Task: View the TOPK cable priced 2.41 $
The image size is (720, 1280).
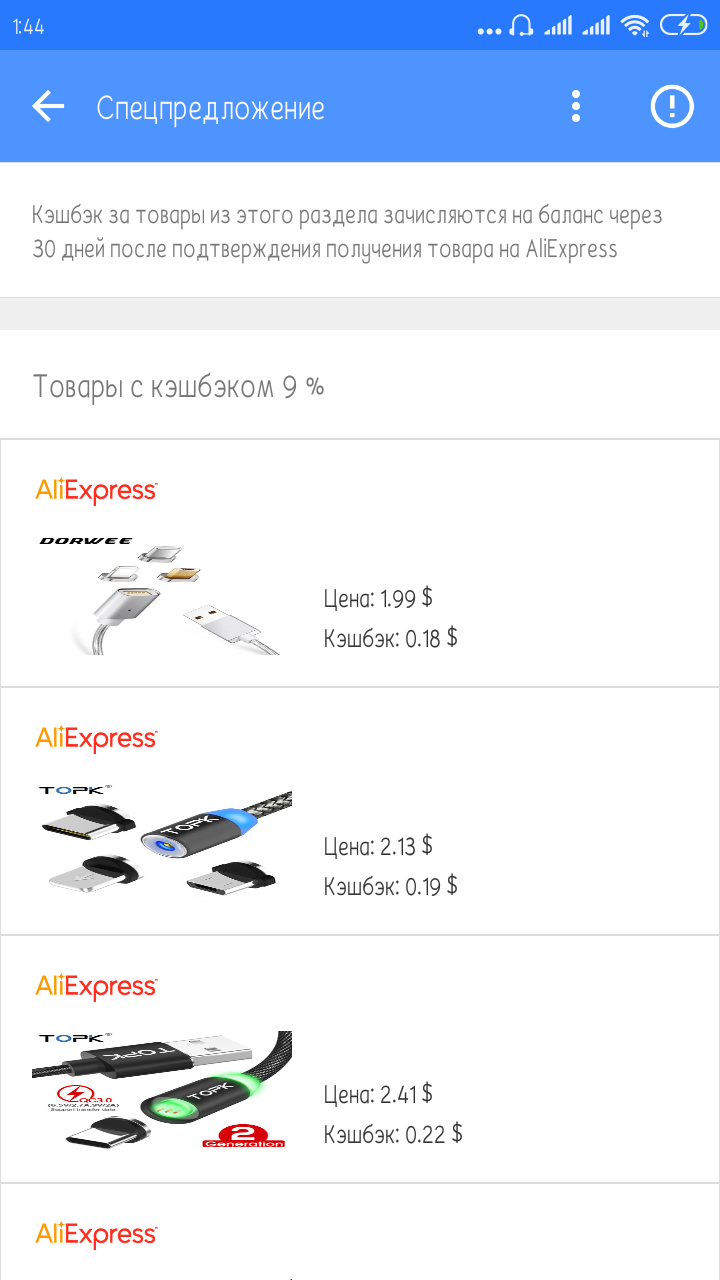Action: pyautogui.click(x=360, y=1060)
